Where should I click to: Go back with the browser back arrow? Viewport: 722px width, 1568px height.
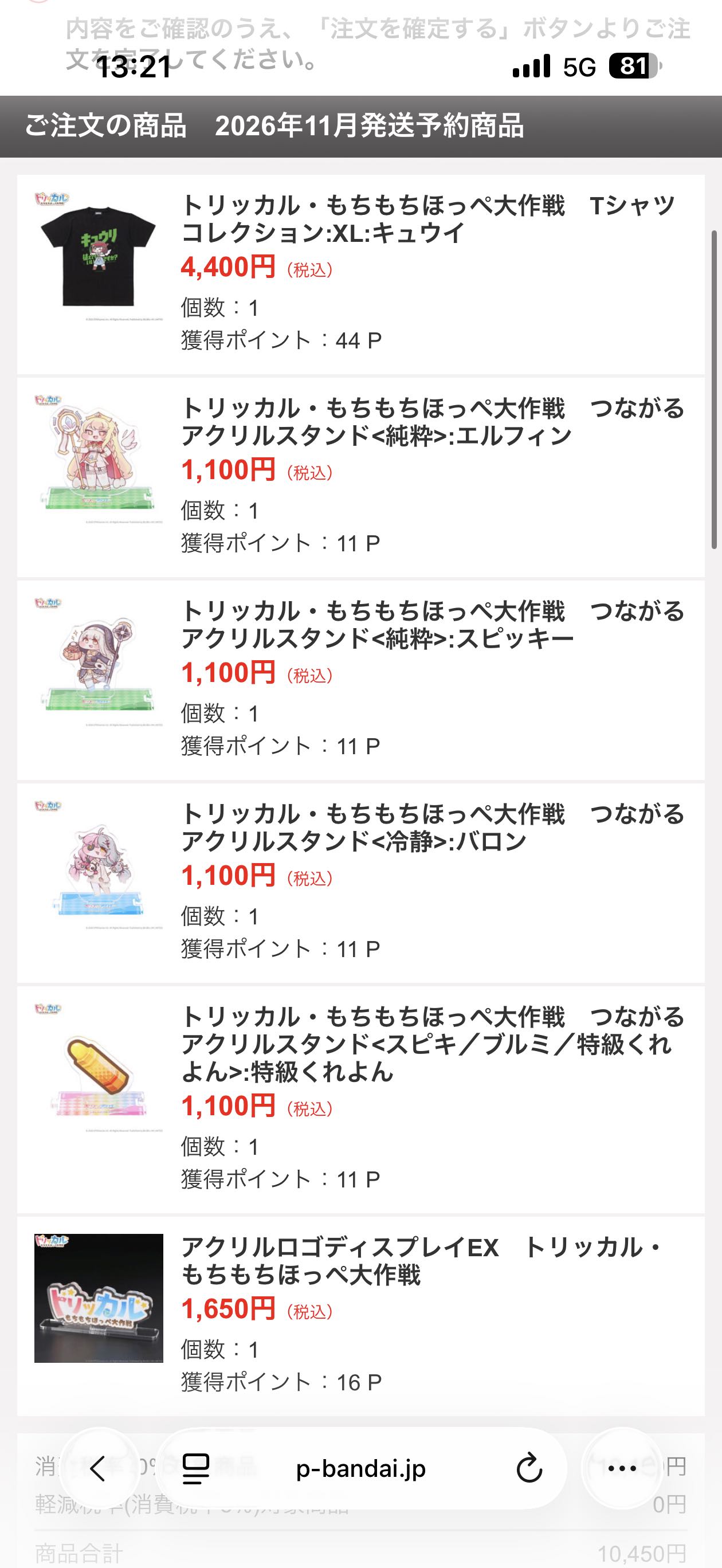[x=99, y=1469]
